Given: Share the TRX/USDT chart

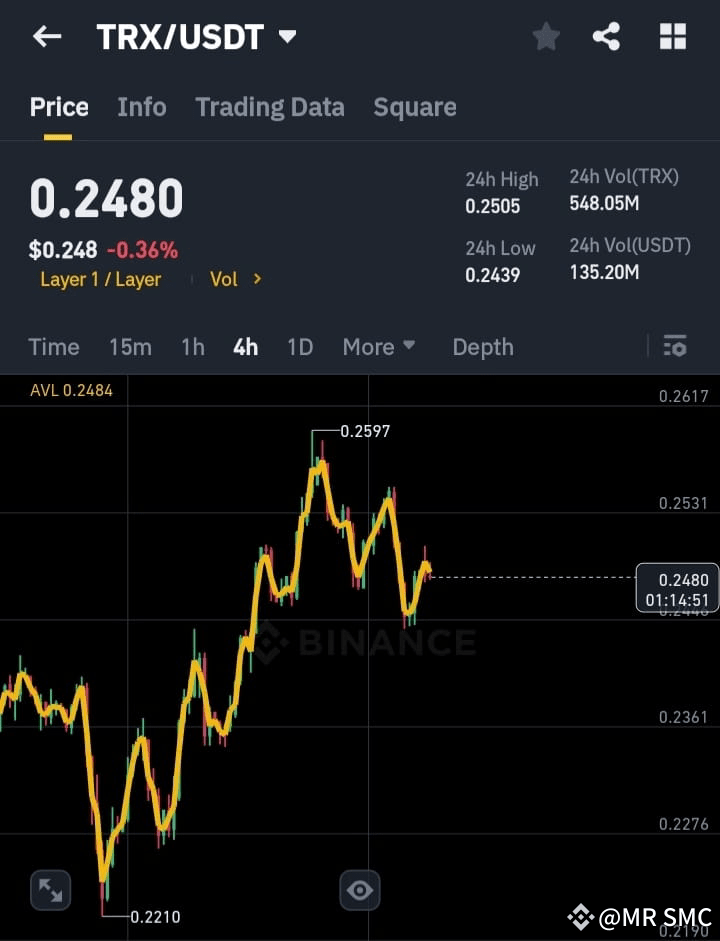Looking at the screenshot, I should 606,36.
